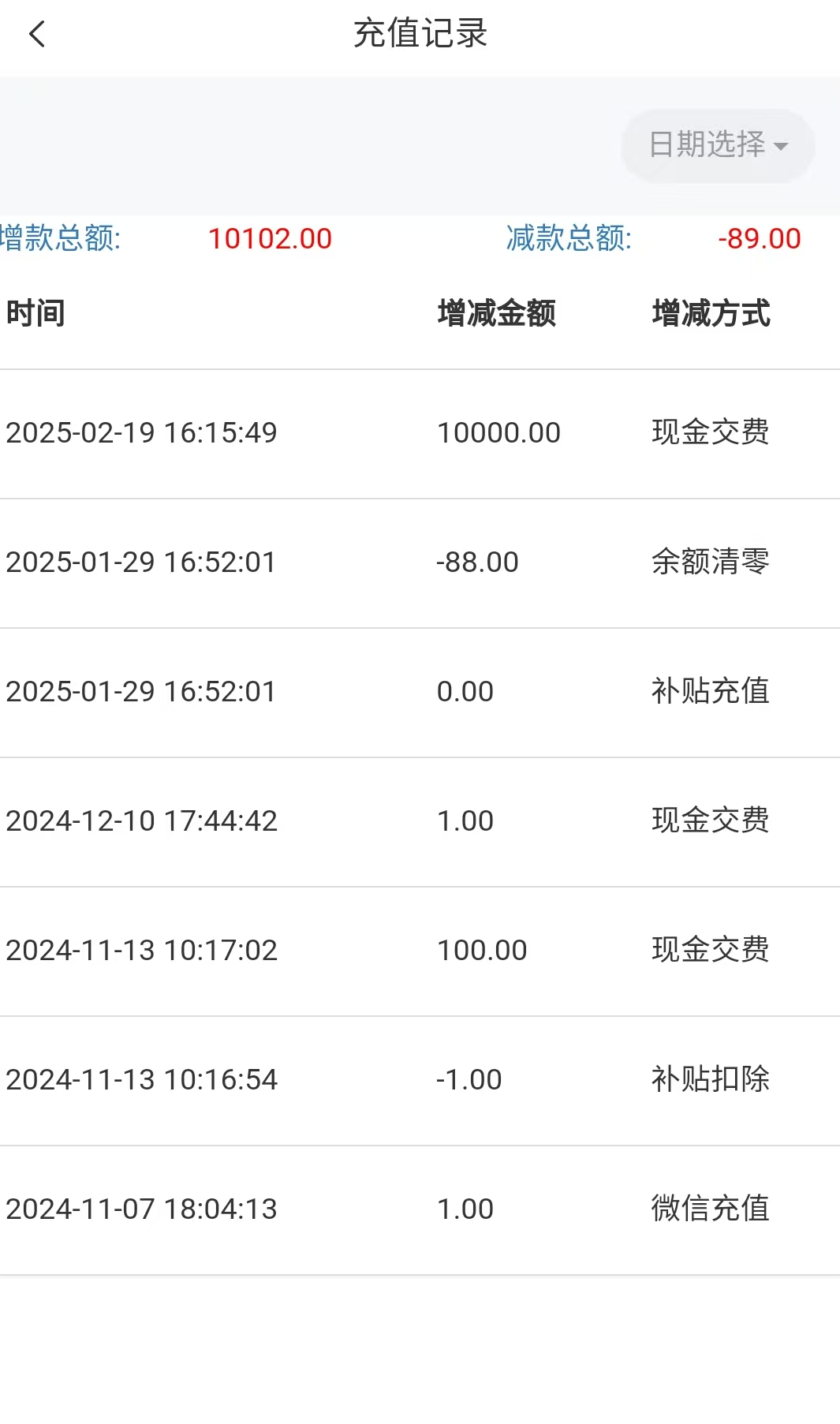This screenshot has height=1424, width=840.
Task: Click the 增减方式 column header
Action: click(711, 313)
